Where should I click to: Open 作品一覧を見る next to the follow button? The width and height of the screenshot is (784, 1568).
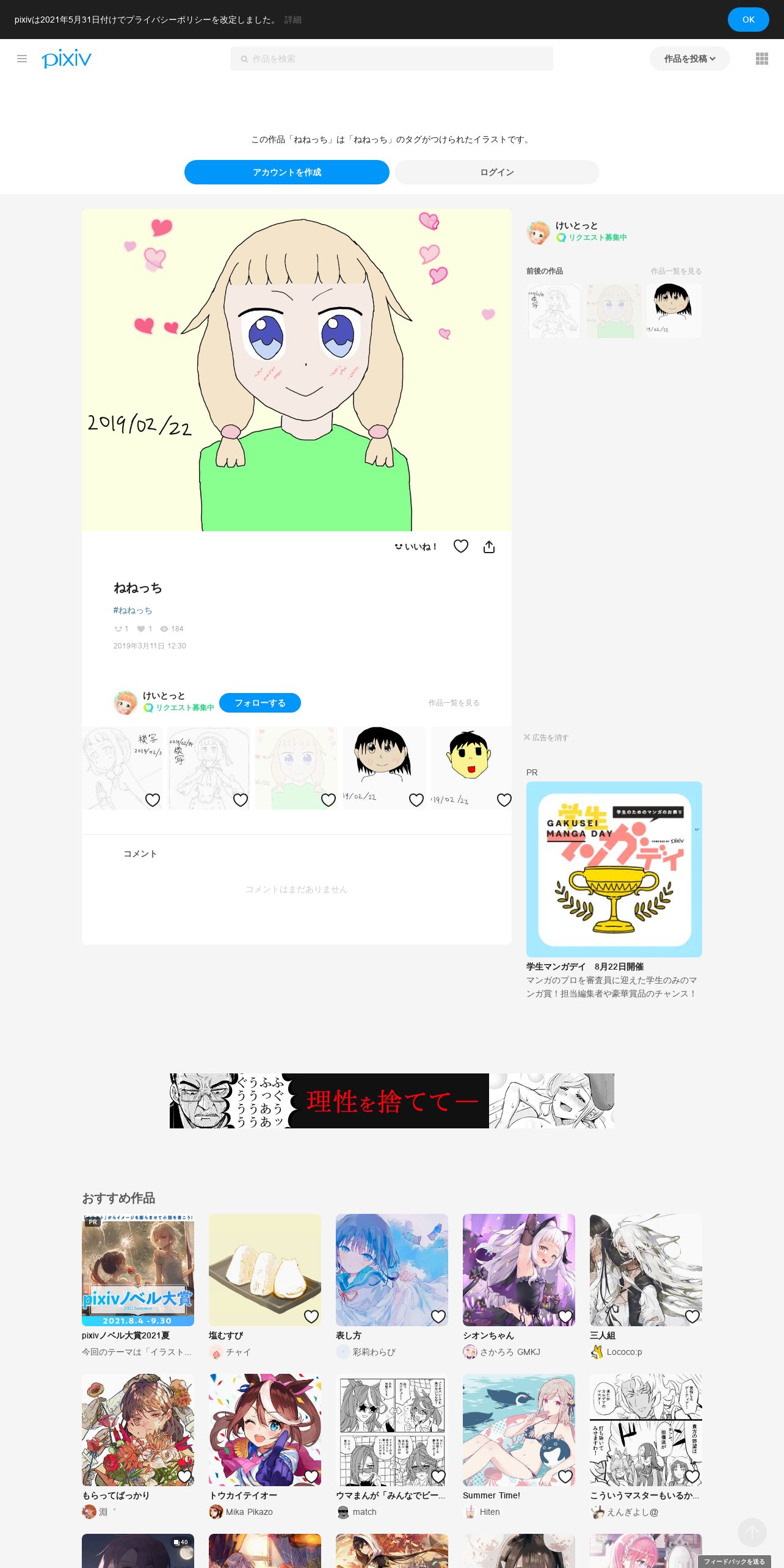coord(454,703)
